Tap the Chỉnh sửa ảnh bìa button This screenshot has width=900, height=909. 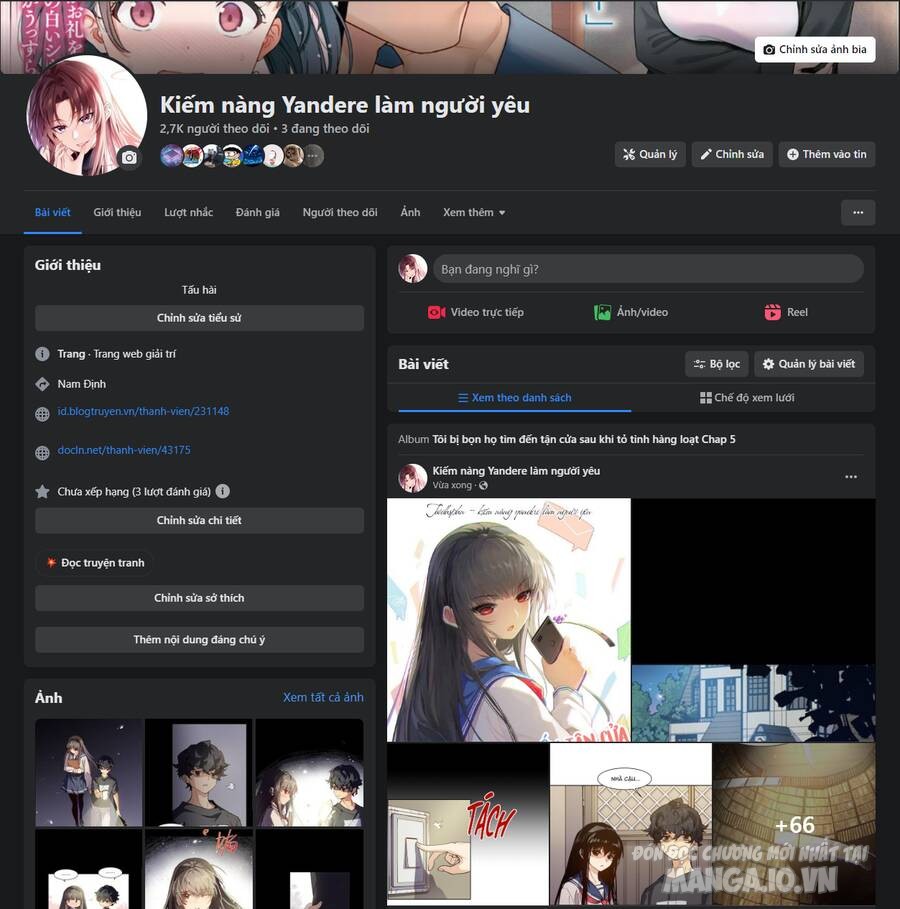tap(814, 50)
